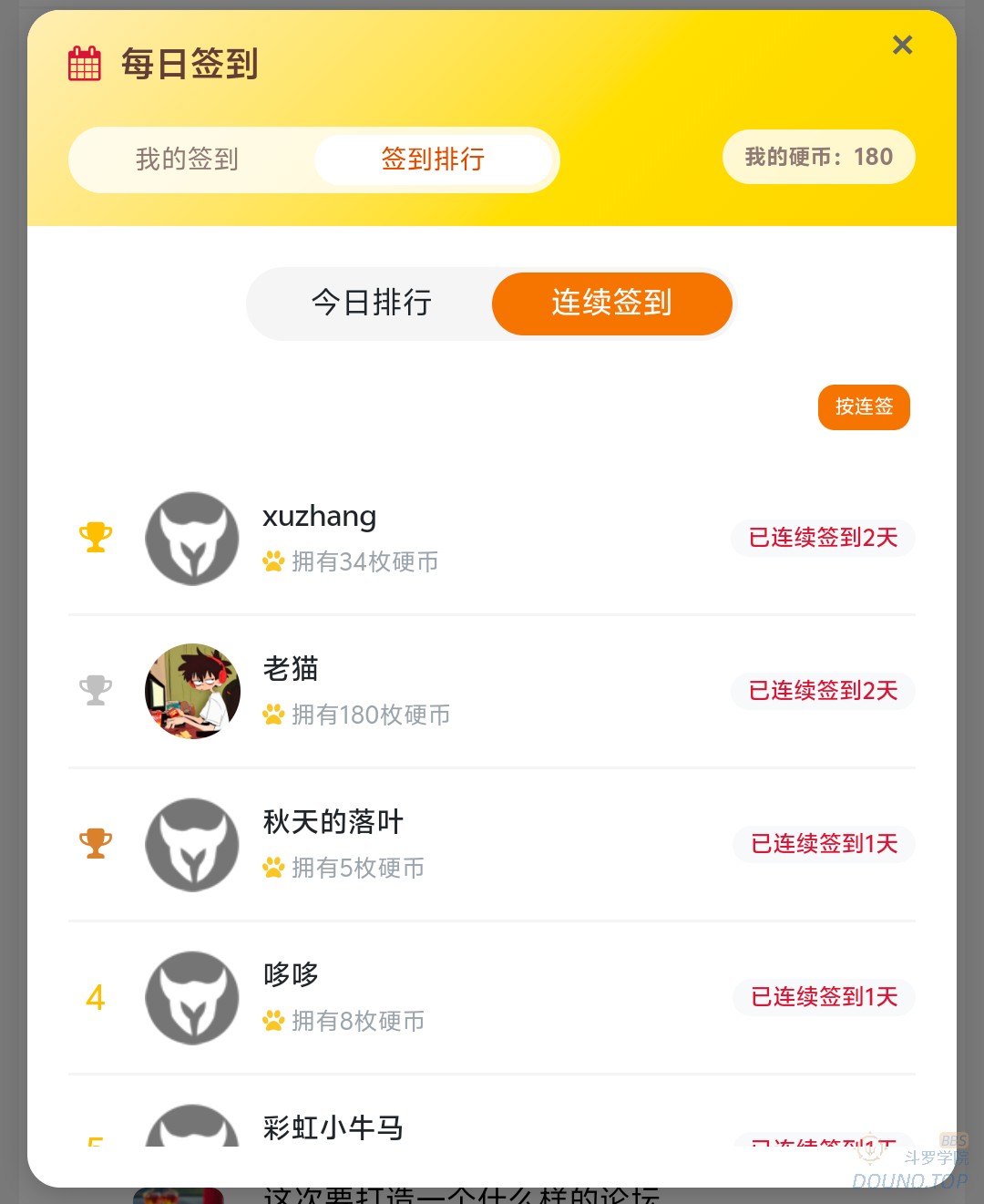The image size is (984, 1204).
Task: Select the 连续签到 ranking tab
Action: [611, 303]
